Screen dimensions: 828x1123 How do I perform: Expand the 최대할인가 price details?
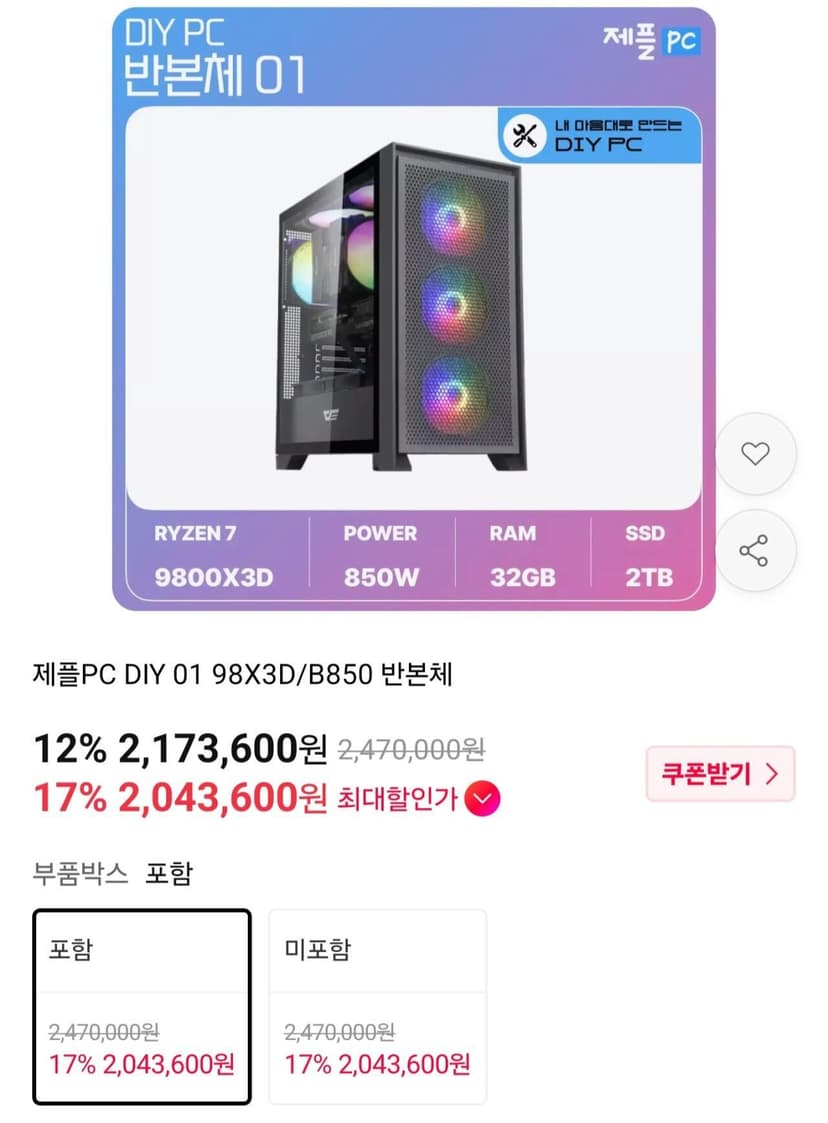(482, 799)
